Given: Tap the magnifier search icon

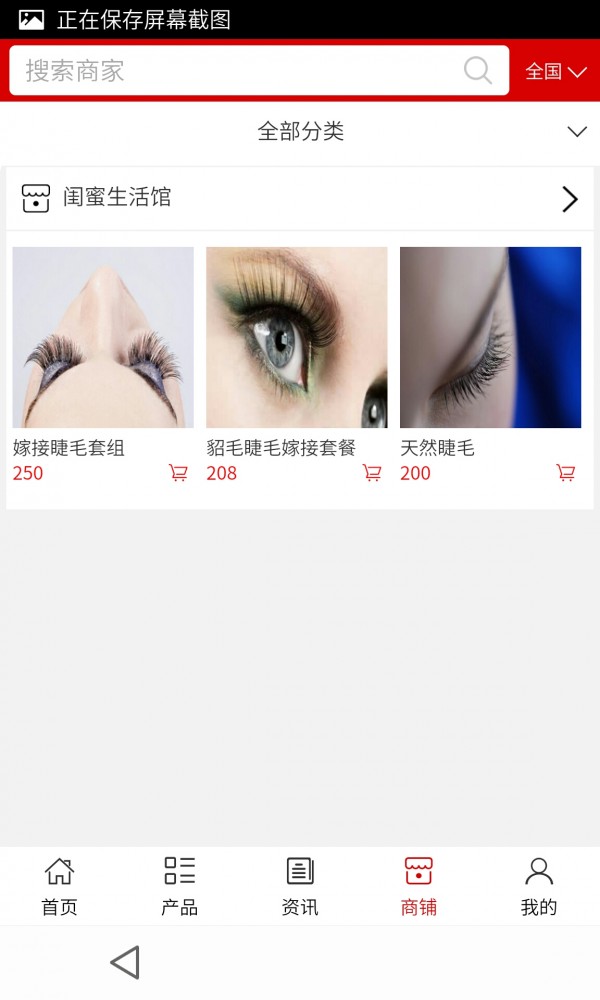Looking at the screenshot, I should [478, 70].
